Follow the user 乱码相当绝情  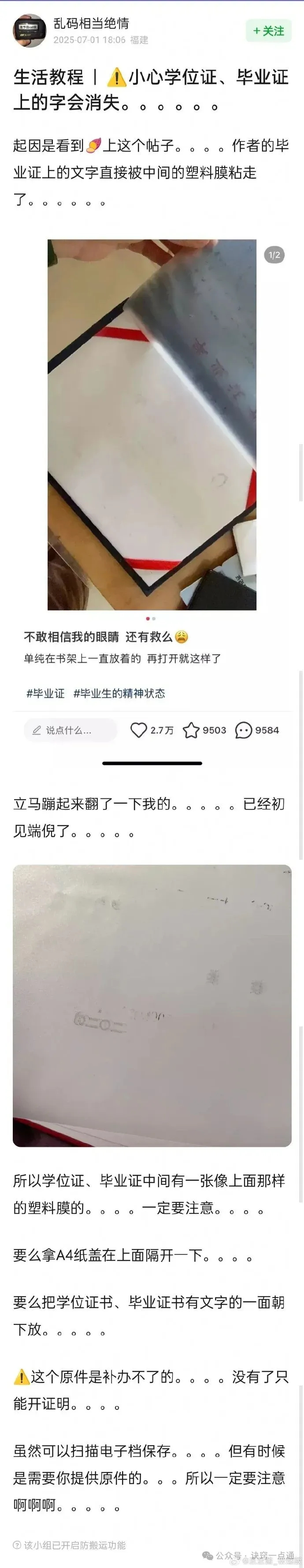[269, 31]
